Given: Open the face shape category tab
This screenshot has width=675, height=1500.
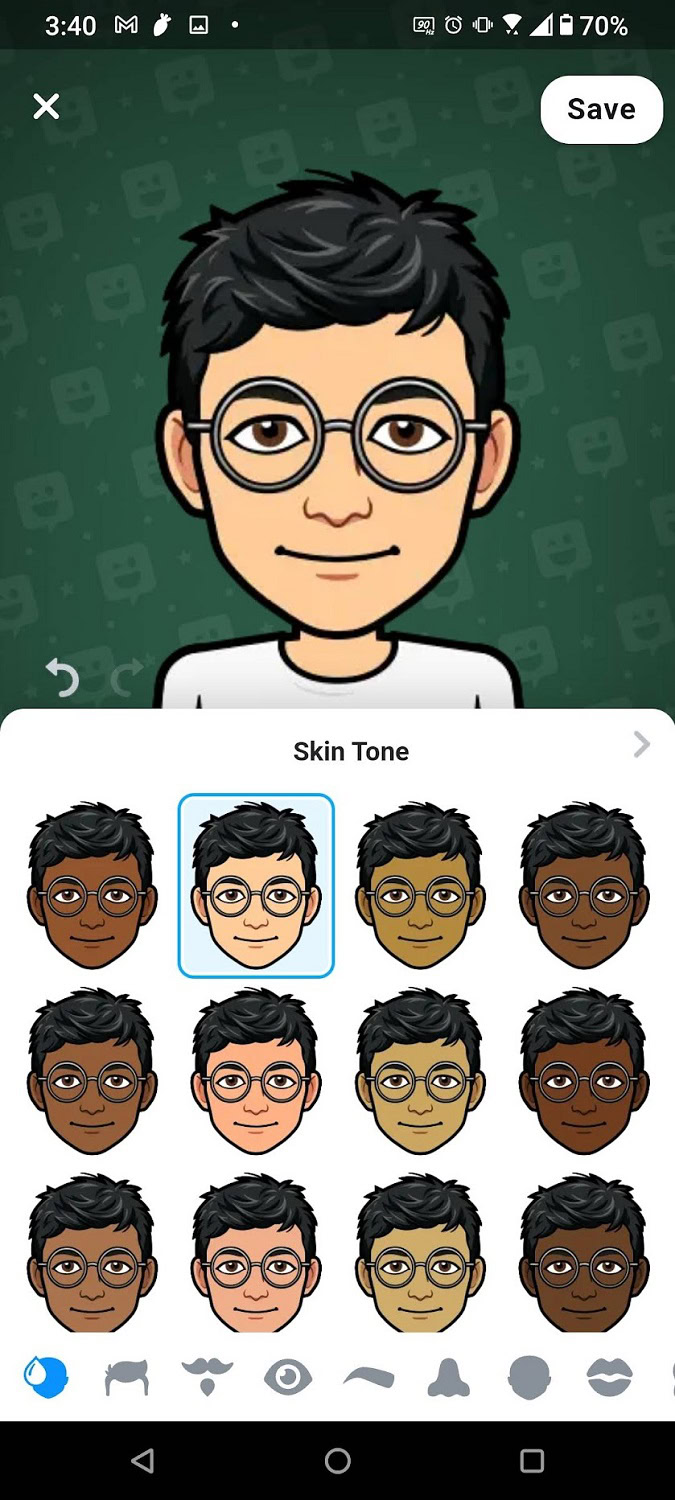Looking at the screenshot, I should pyautogui.click(x=529, y=1378).
